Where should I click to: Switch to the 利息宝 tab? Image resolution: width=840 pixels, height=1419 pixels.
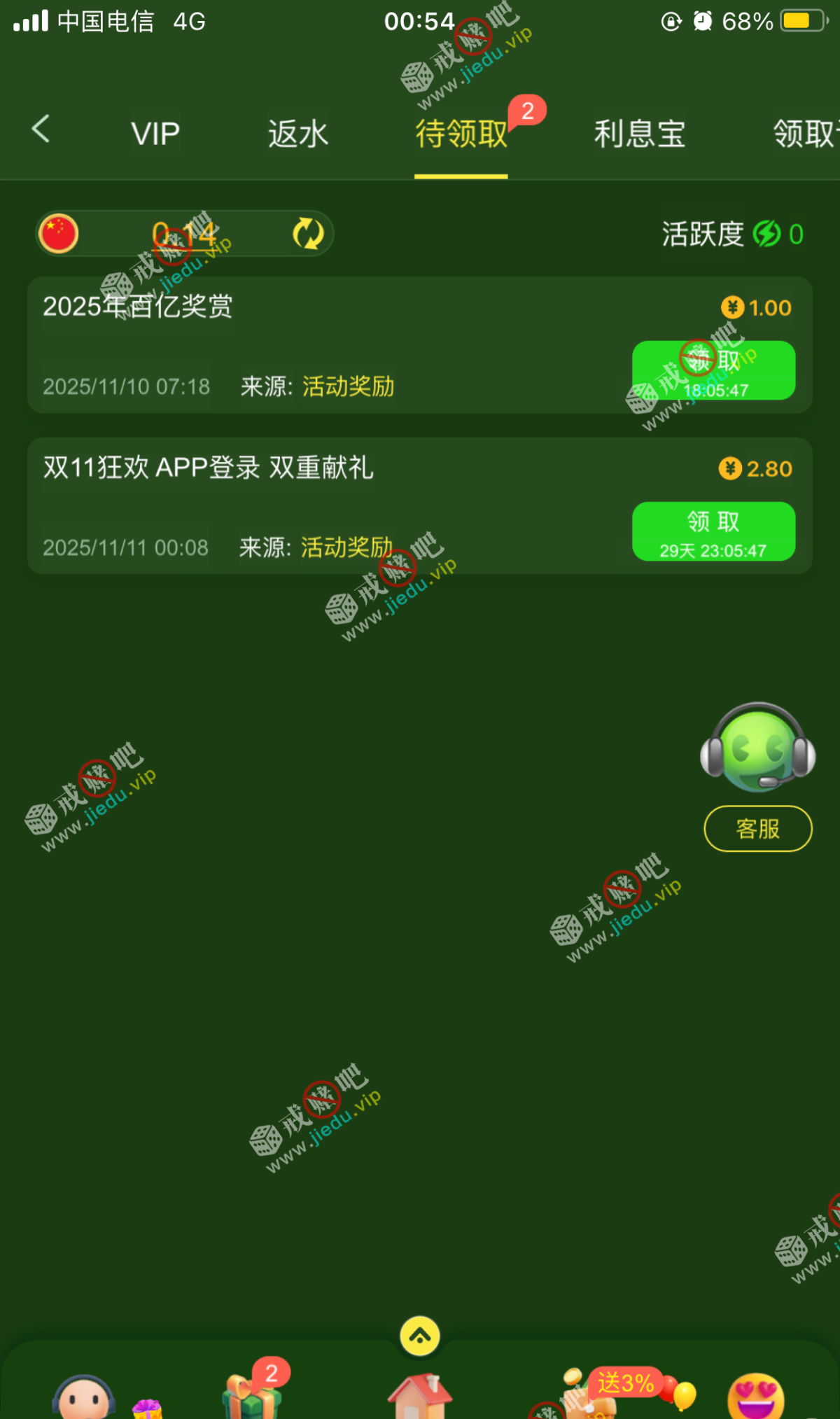click(x=639, y=133)
